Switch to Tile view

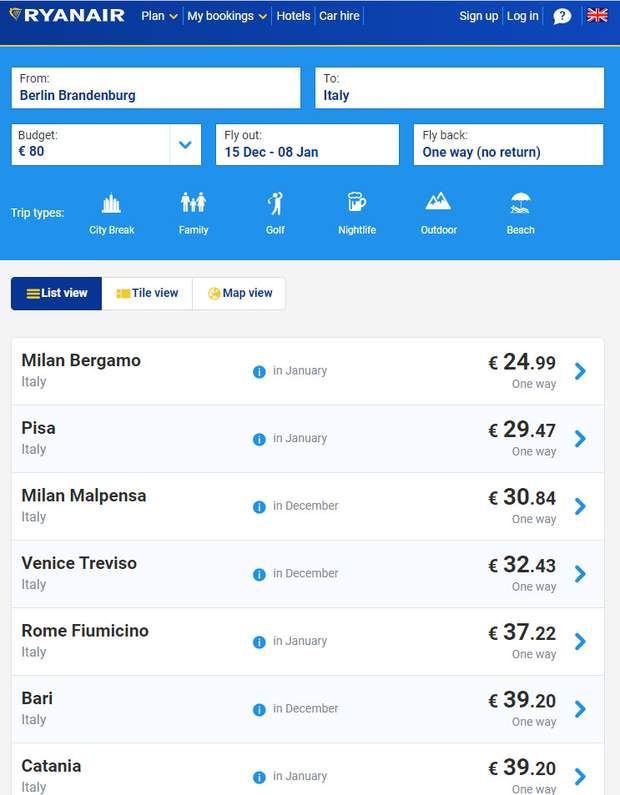tap(147, 293)
